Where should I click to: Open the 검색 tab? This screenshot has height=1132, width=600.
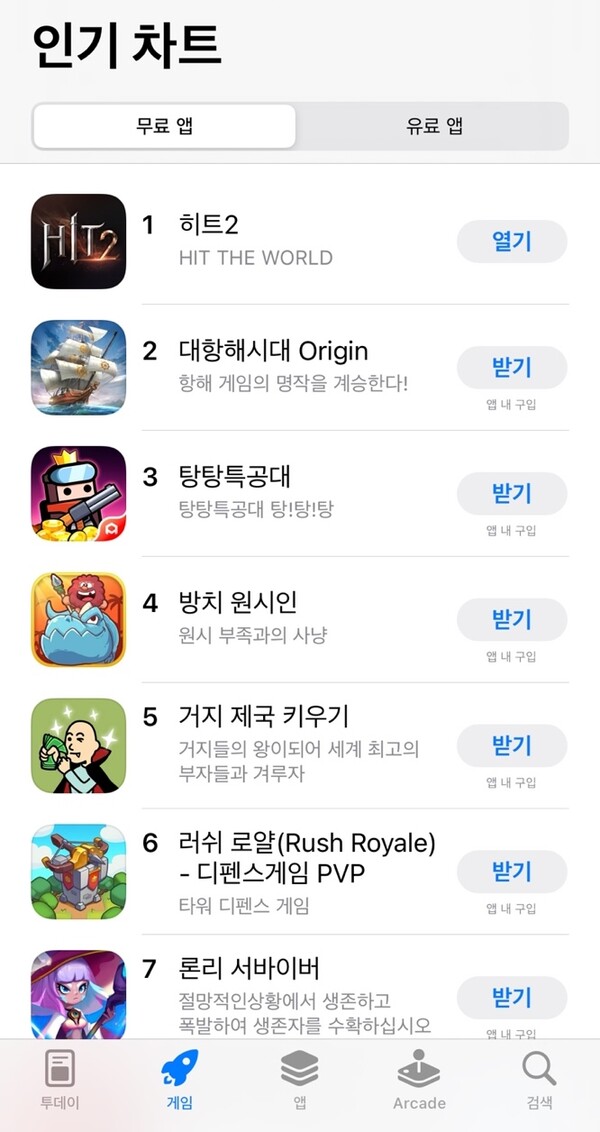[x=539, y=1080]
